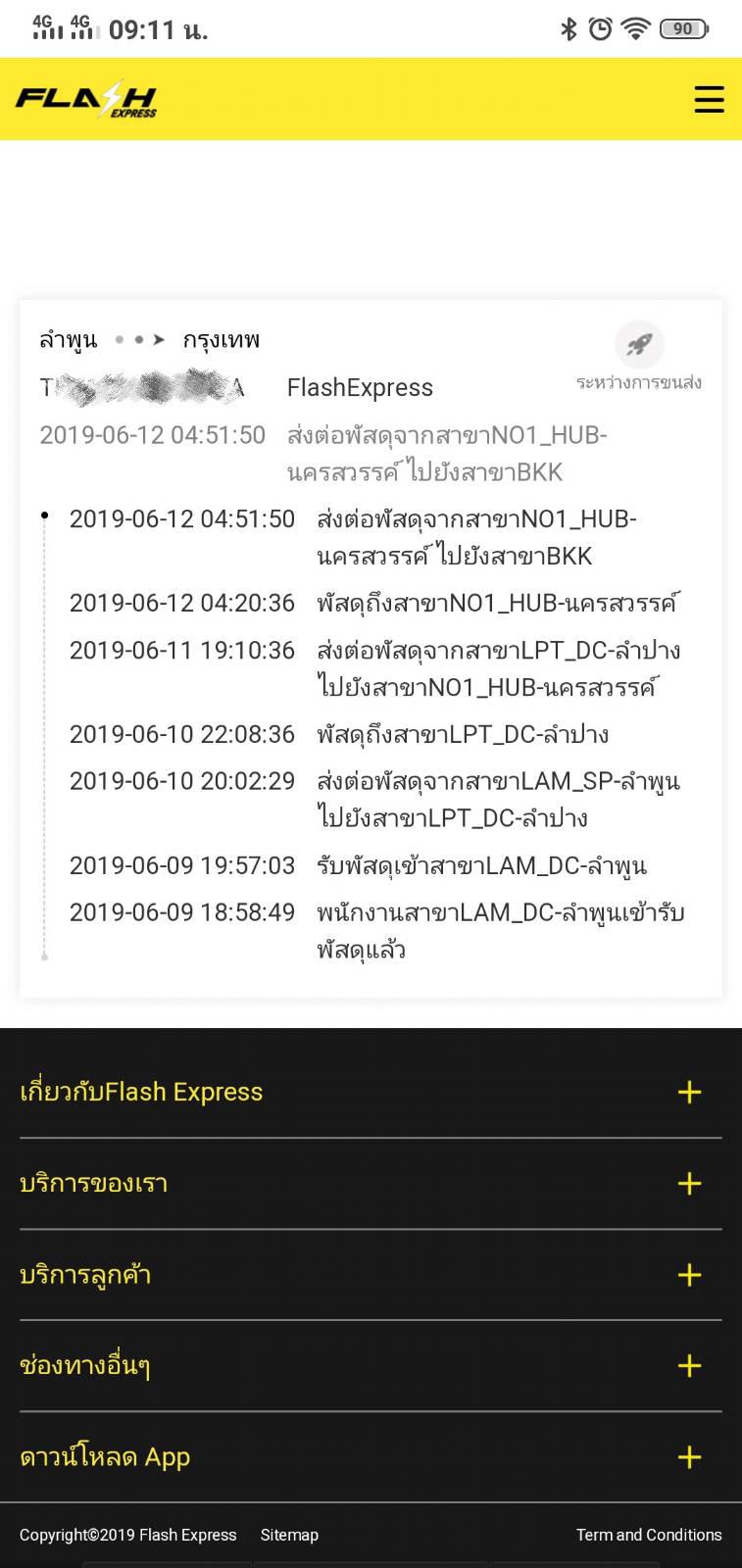The width and height of the screenshot is (742, 1568).
Task: Open Term and Conditions link
Action: [x=649, y=1535]
